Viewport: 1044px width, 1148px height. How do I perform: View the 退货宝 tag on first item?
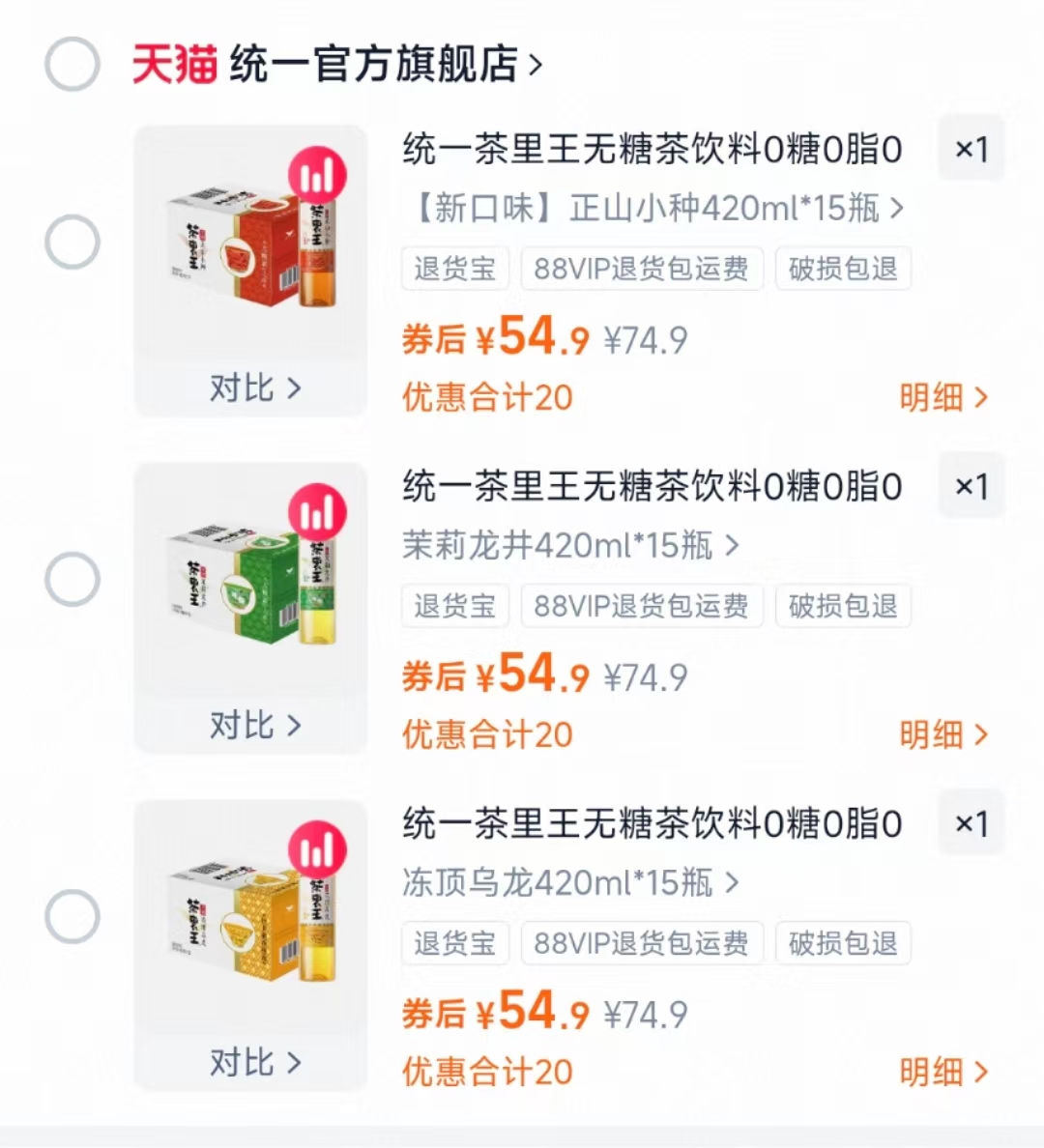click(454, 269)
